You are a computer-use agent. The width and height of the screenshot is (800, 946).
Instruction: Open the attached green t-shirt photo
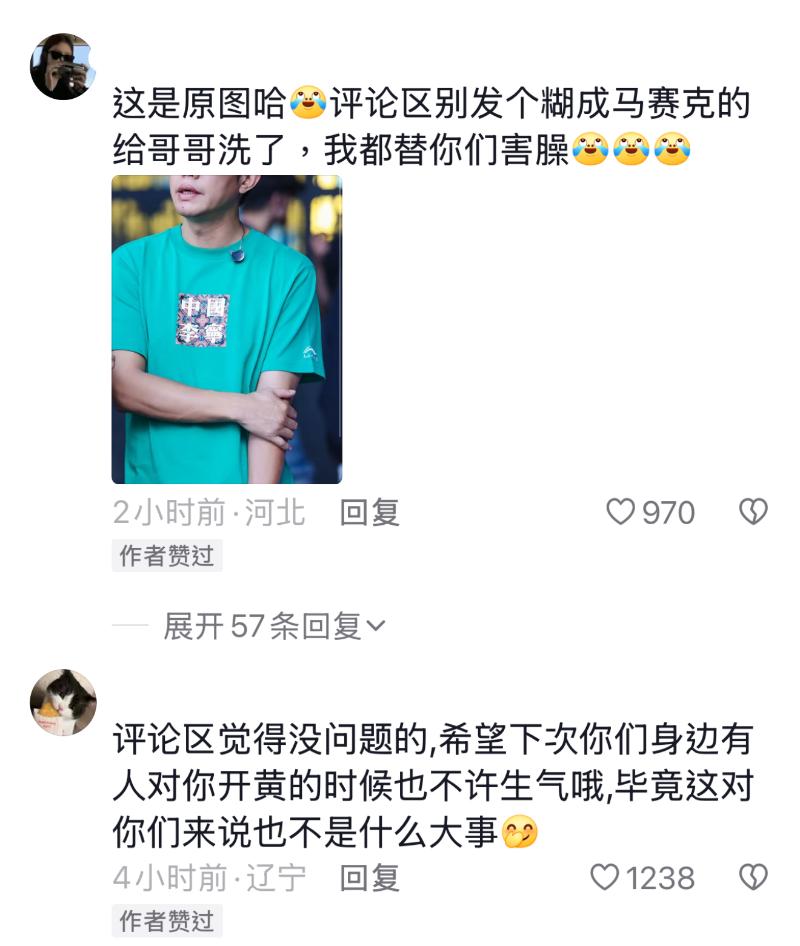[x=226, y=329]
